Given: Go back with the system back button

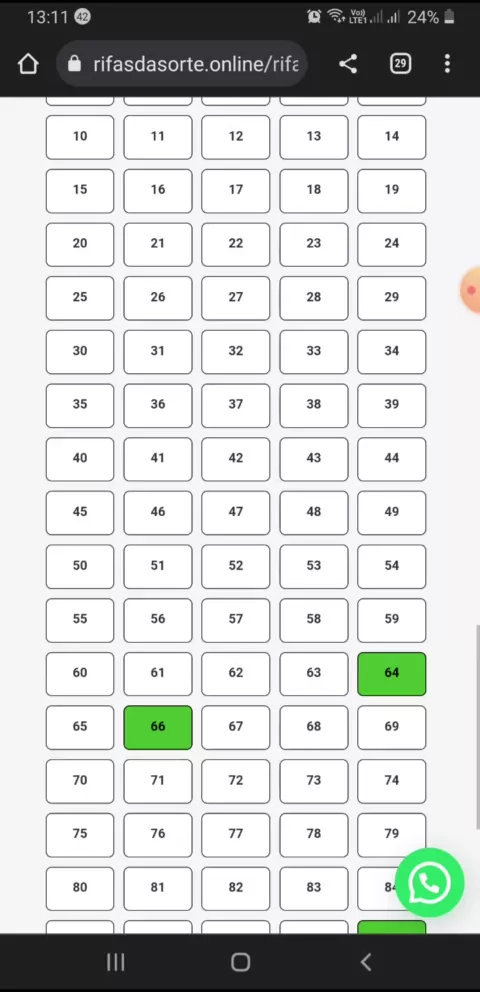Looking at the screenshot, I should tap(366, 962).
